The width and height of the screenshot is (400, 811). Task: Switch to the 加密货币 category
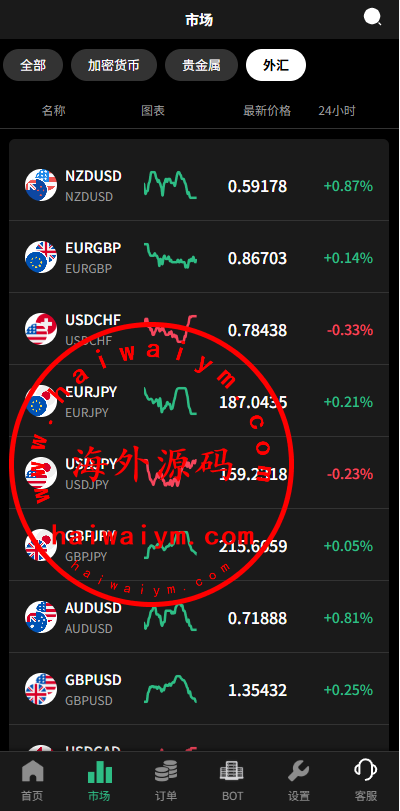point(114,65)
